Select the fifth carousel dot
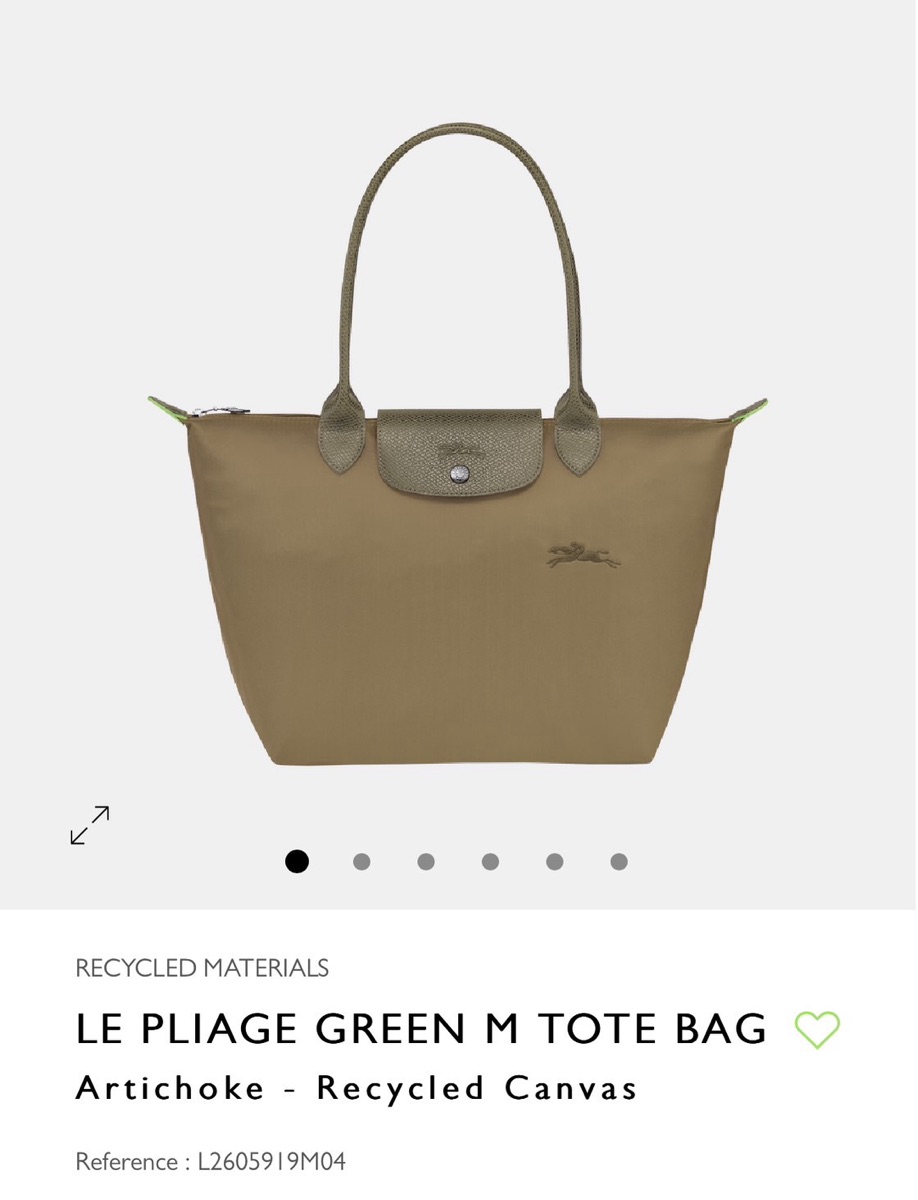 (x=555, y=861)
